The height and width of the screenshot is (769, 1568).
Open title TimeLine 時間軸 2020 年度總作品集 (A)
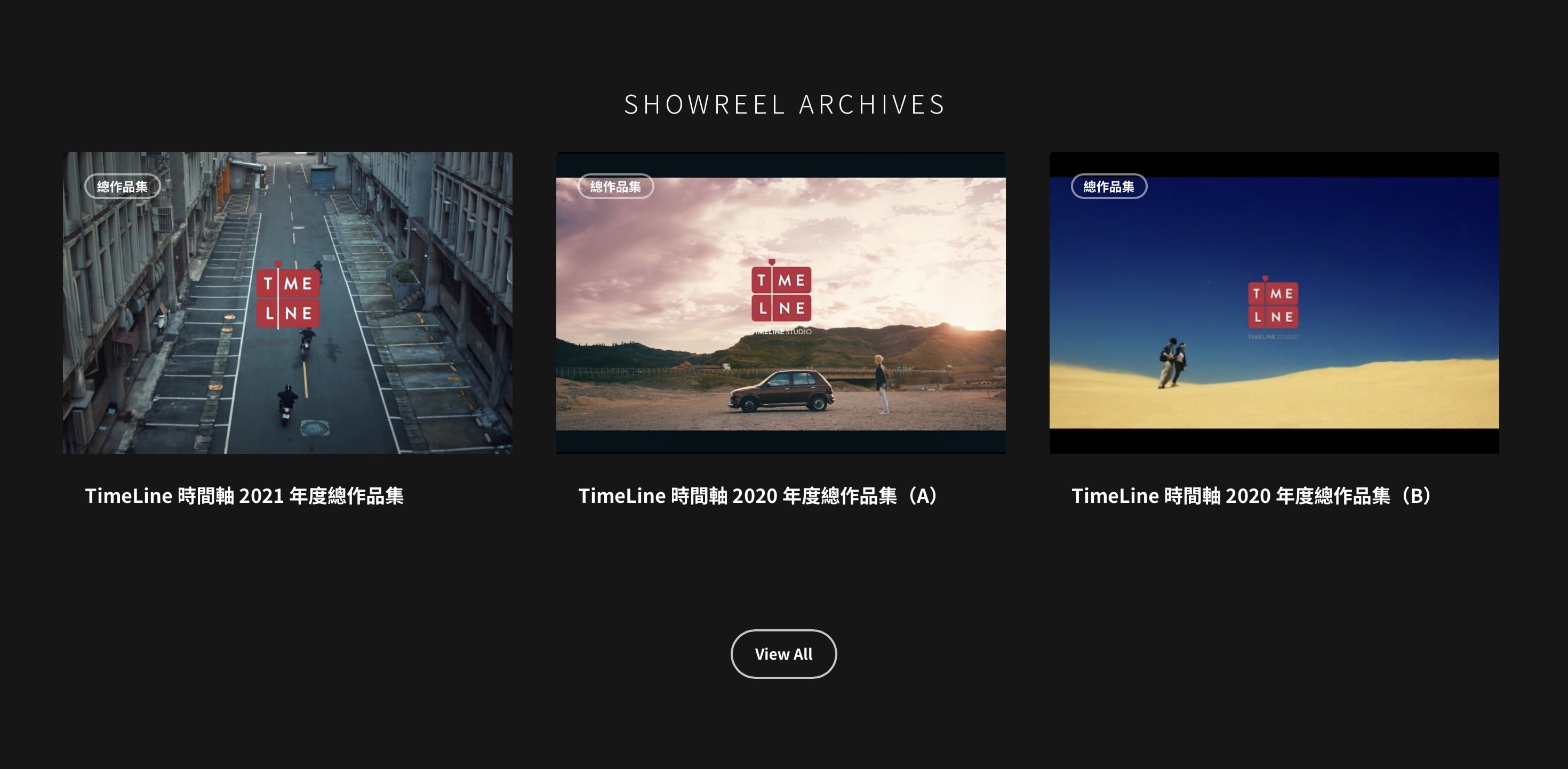pos(758,495)
